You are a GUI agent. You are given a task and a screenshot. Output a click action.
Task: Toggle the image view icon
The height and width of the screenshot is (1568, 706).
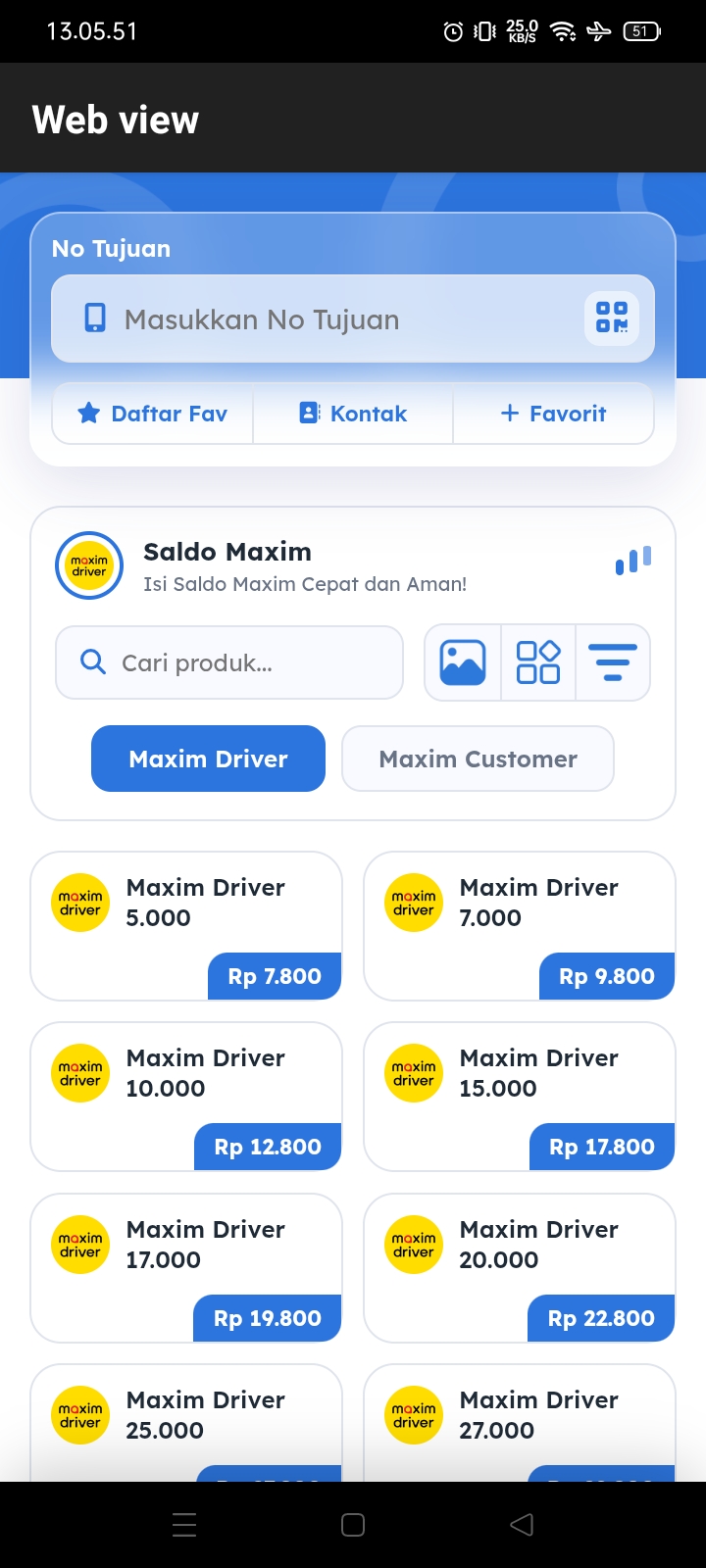[x=463, y=662]
